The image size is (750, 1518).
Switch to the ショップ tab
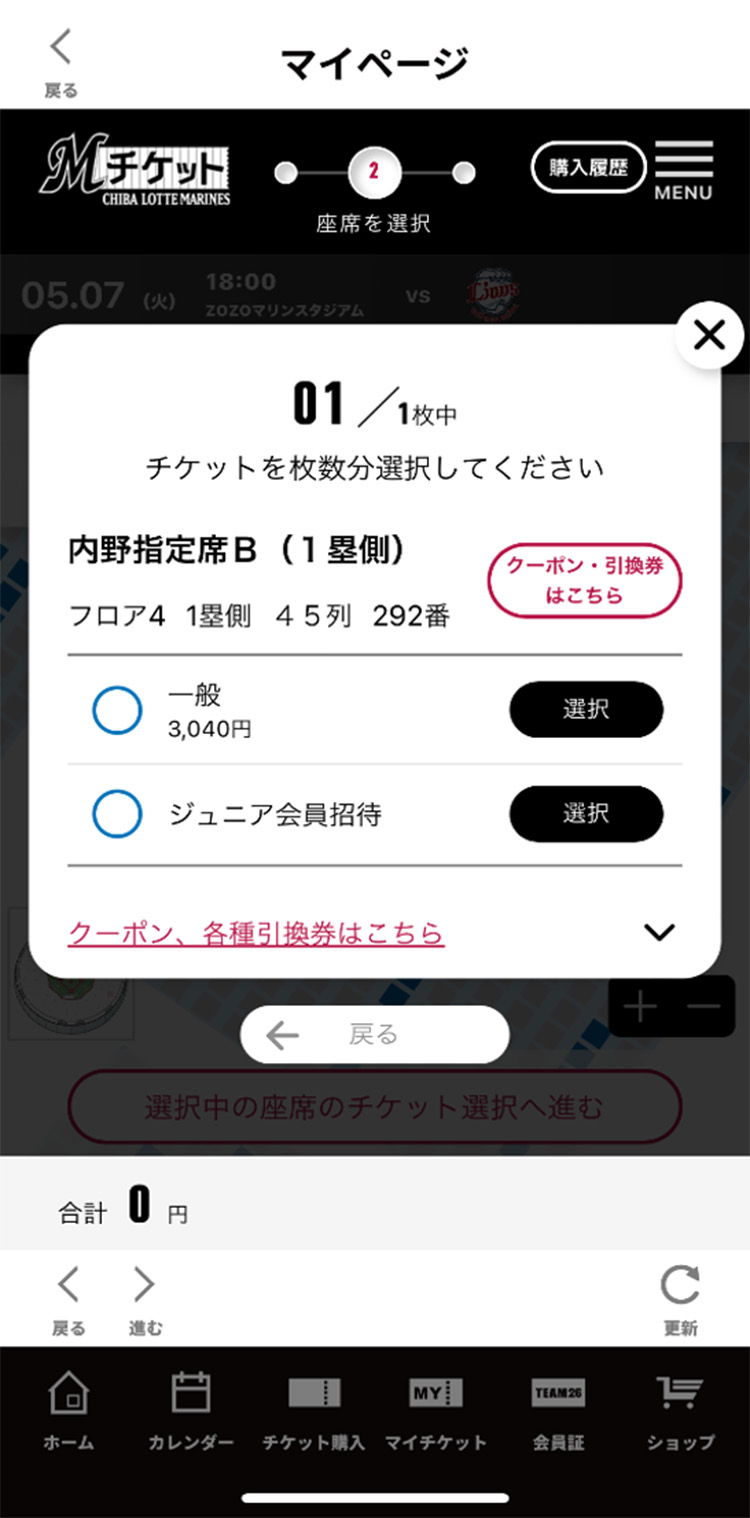click(680, 1412)
